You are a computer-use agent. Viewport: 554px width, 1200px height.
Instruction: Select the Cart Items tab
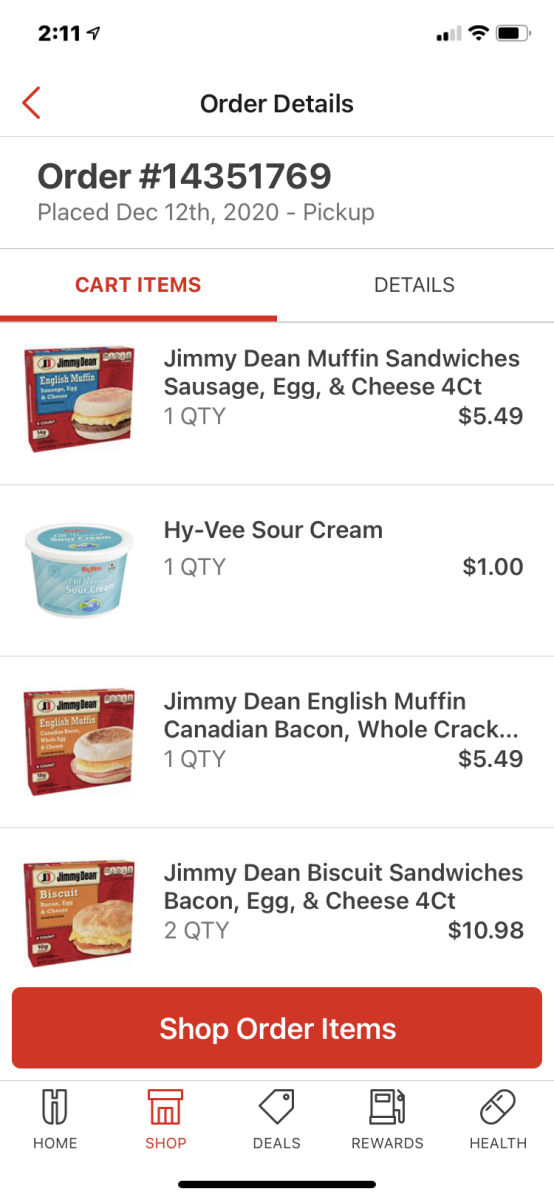point(138,285)
